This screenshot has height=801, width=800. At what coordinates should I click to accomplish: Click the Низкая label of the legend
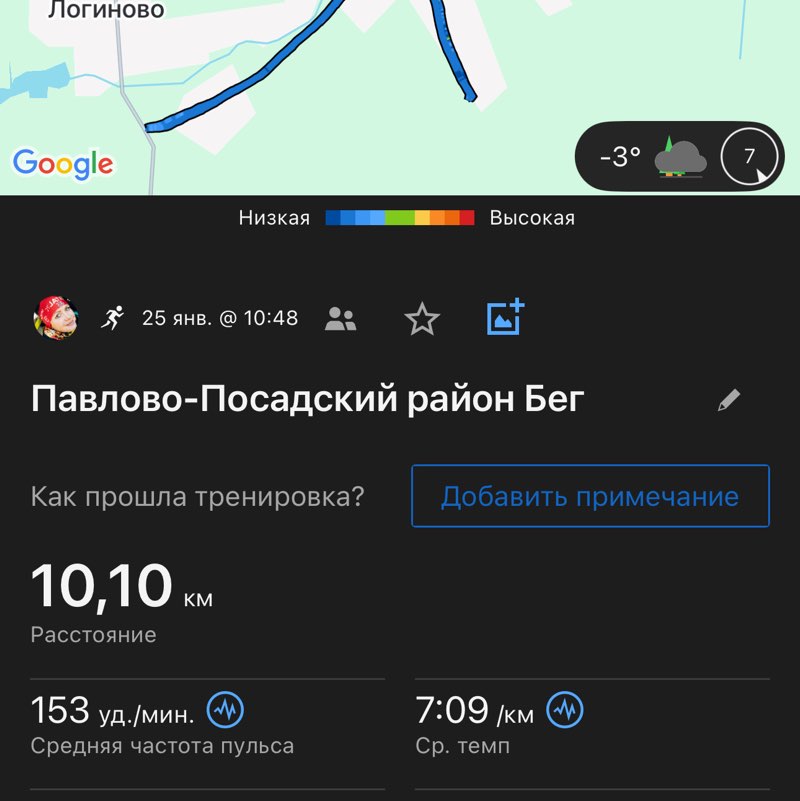pyautogui.click(x=274, y=216)
